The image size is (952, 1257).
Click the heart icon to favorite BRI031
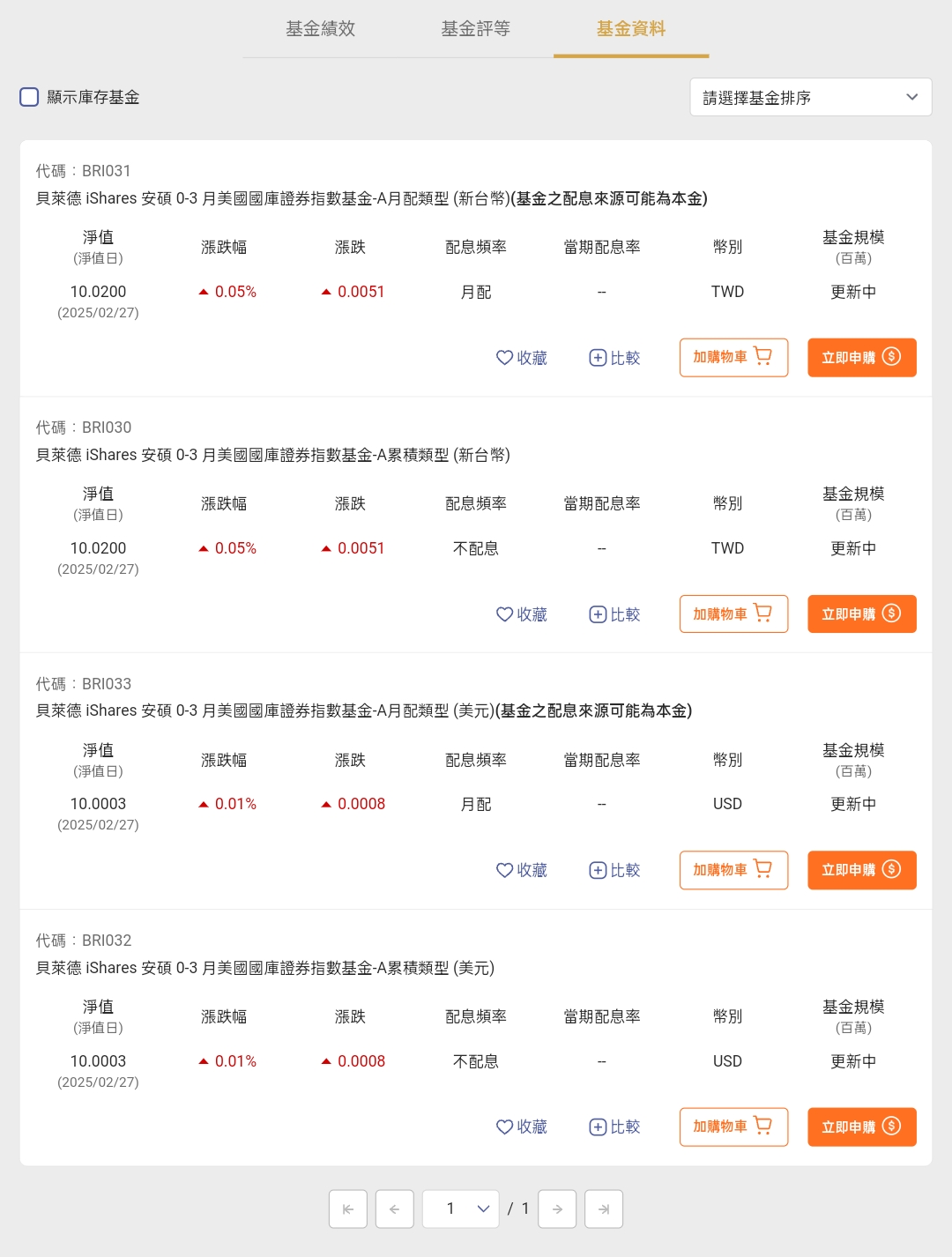(503, 358)
